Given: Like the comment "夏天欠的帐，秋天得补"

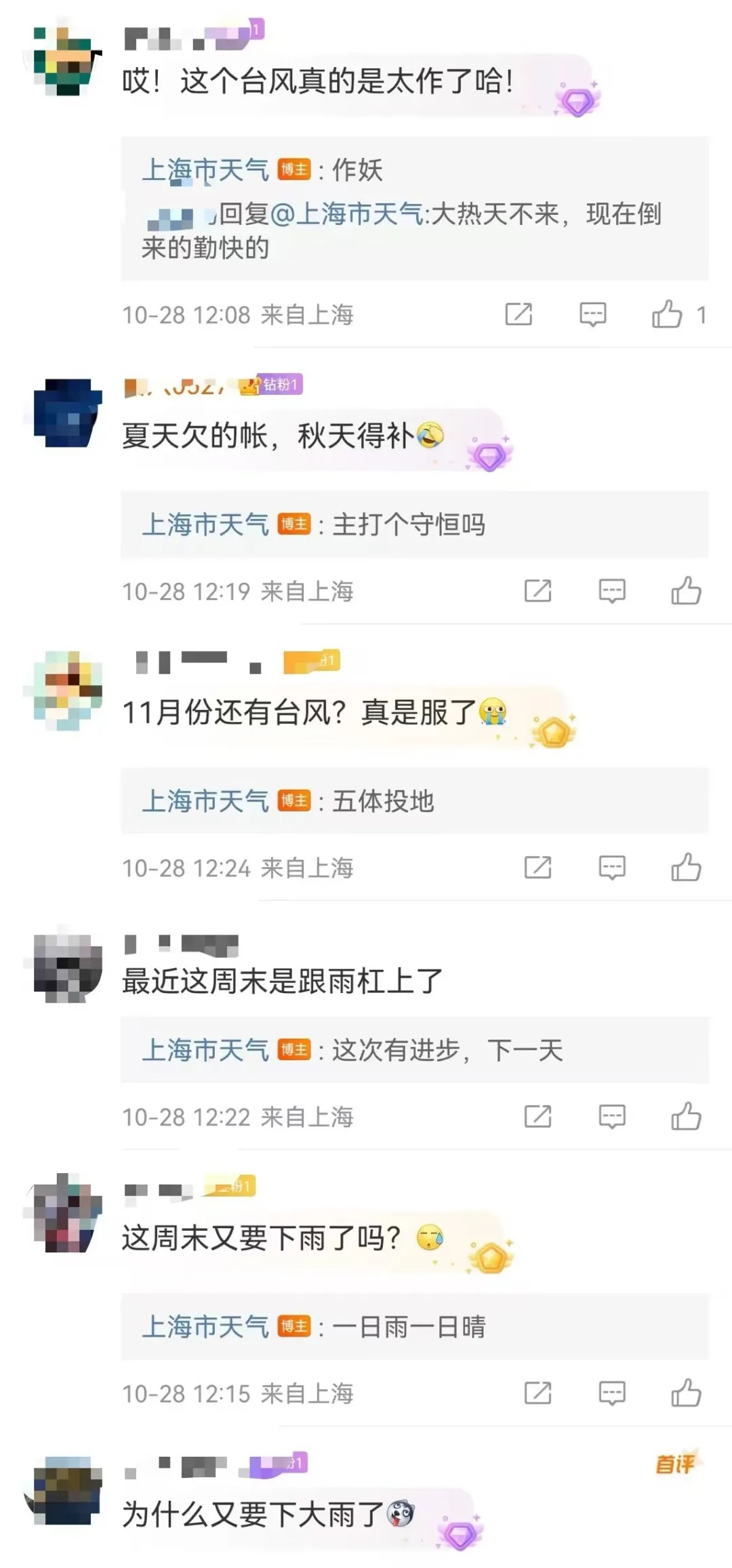Looking at the screenshot, I should pyautogui.click(x=686, y=591).
